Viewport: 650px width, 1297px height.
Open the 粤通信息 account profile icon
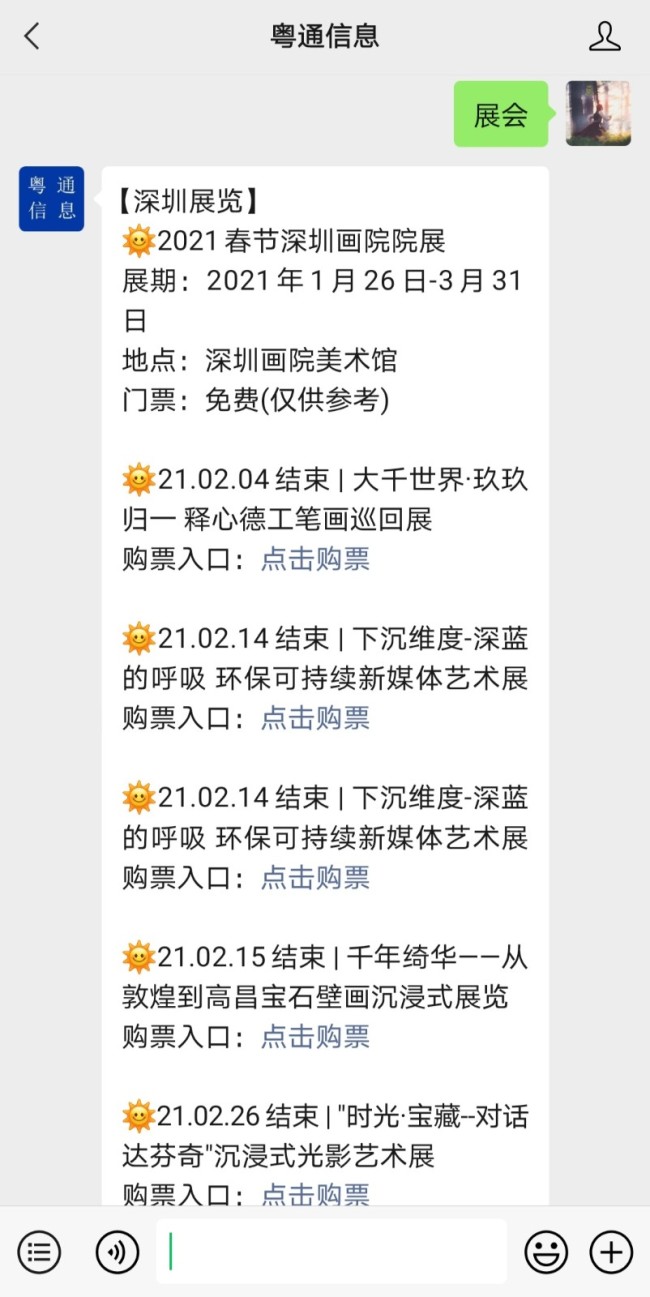point(604,37)
